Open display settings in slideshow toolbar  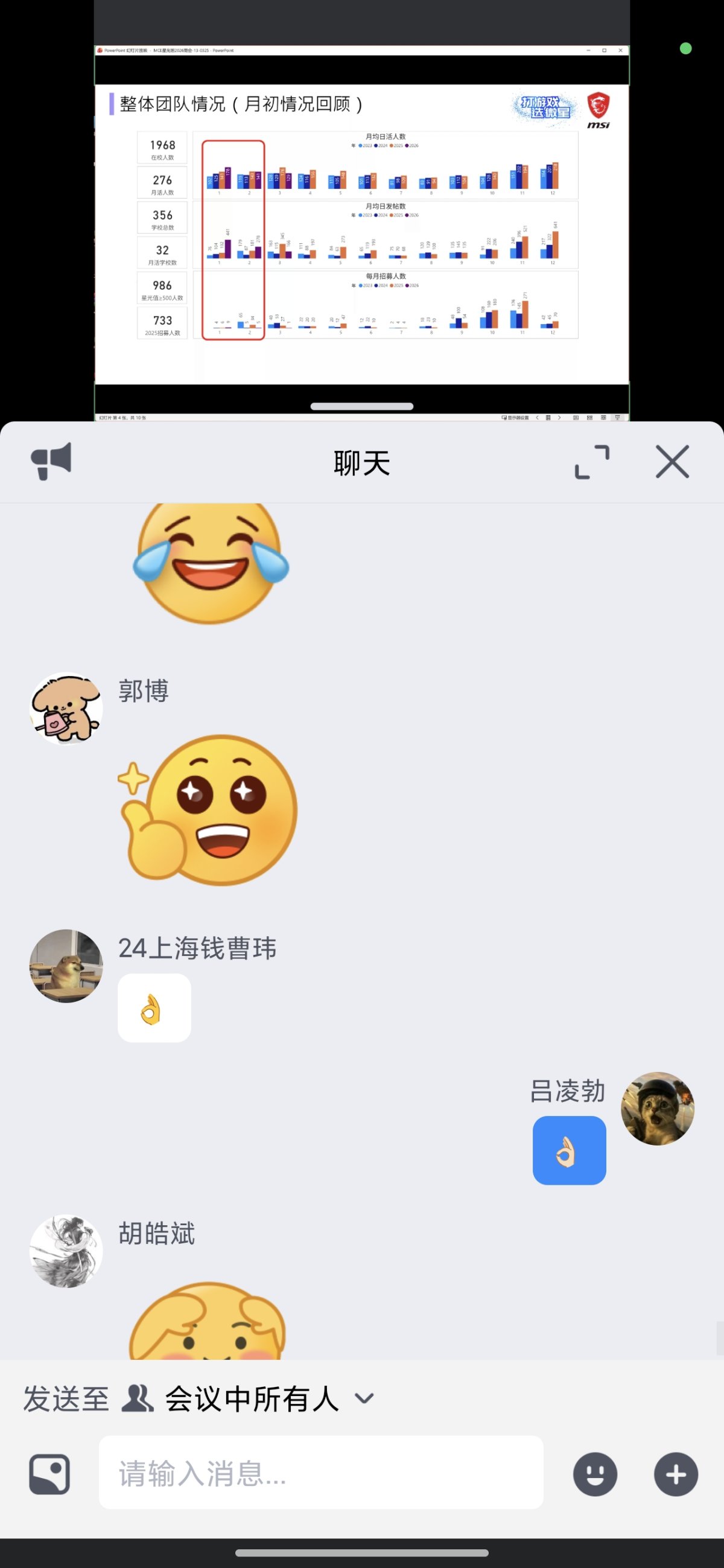pos(514,418)
